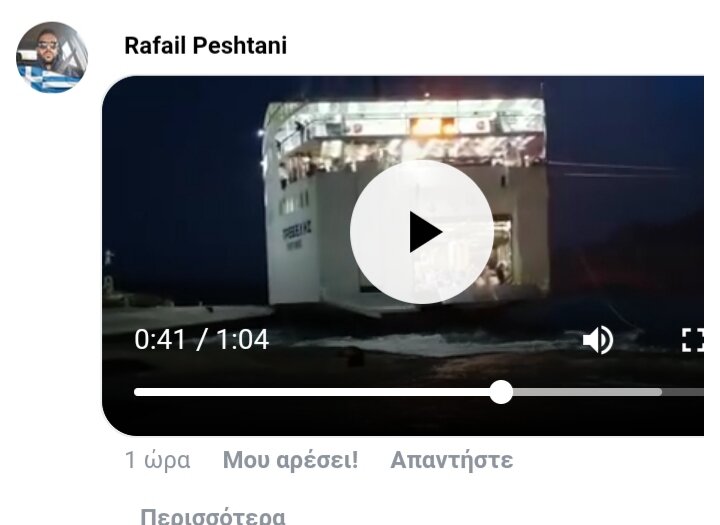
Task: Open Rafail Peshtani's profile by name
Action: coord(205,45)
